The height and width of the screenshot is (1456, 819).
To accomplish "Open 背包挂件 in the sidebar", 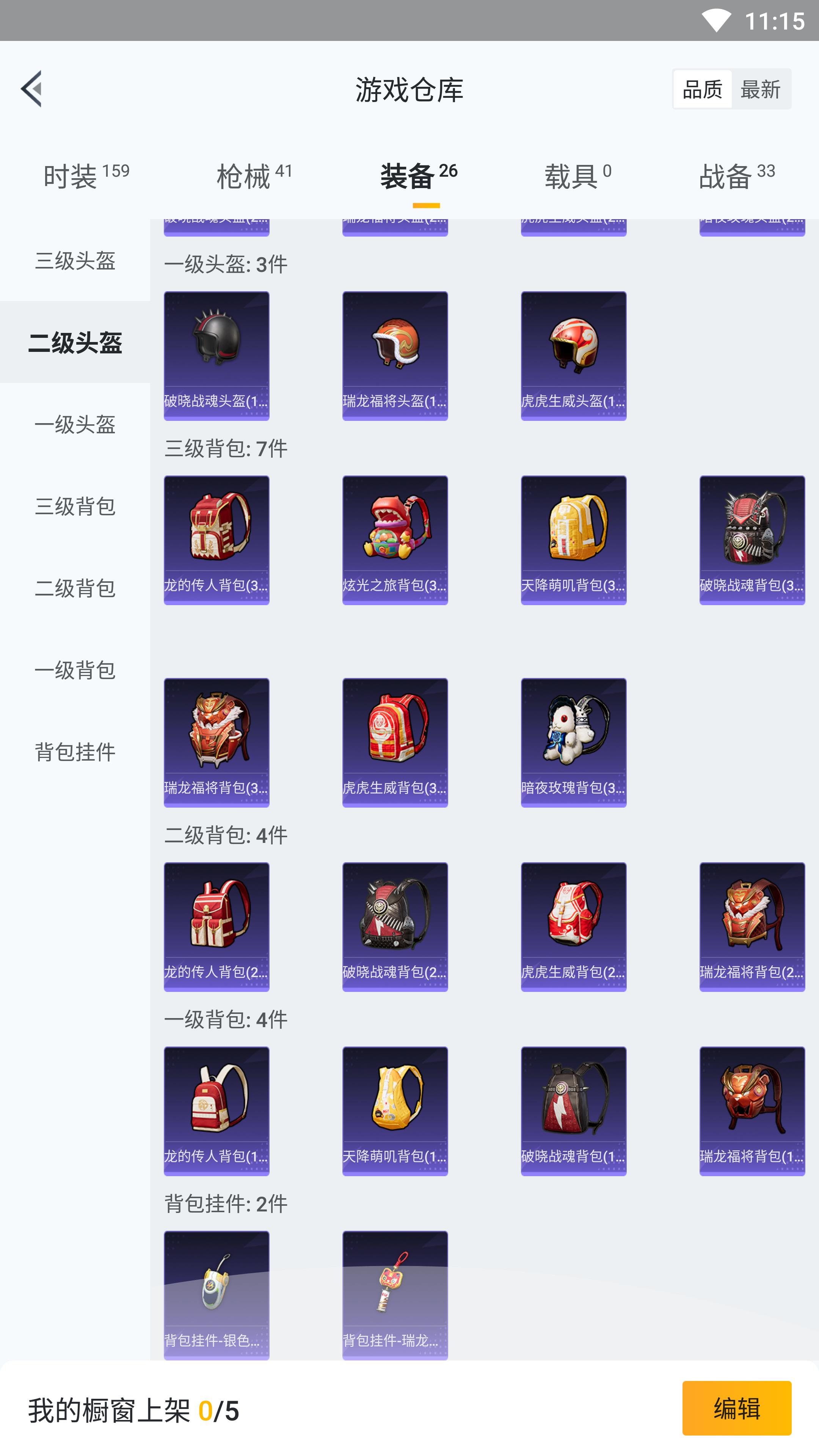I will coord(75,752).
